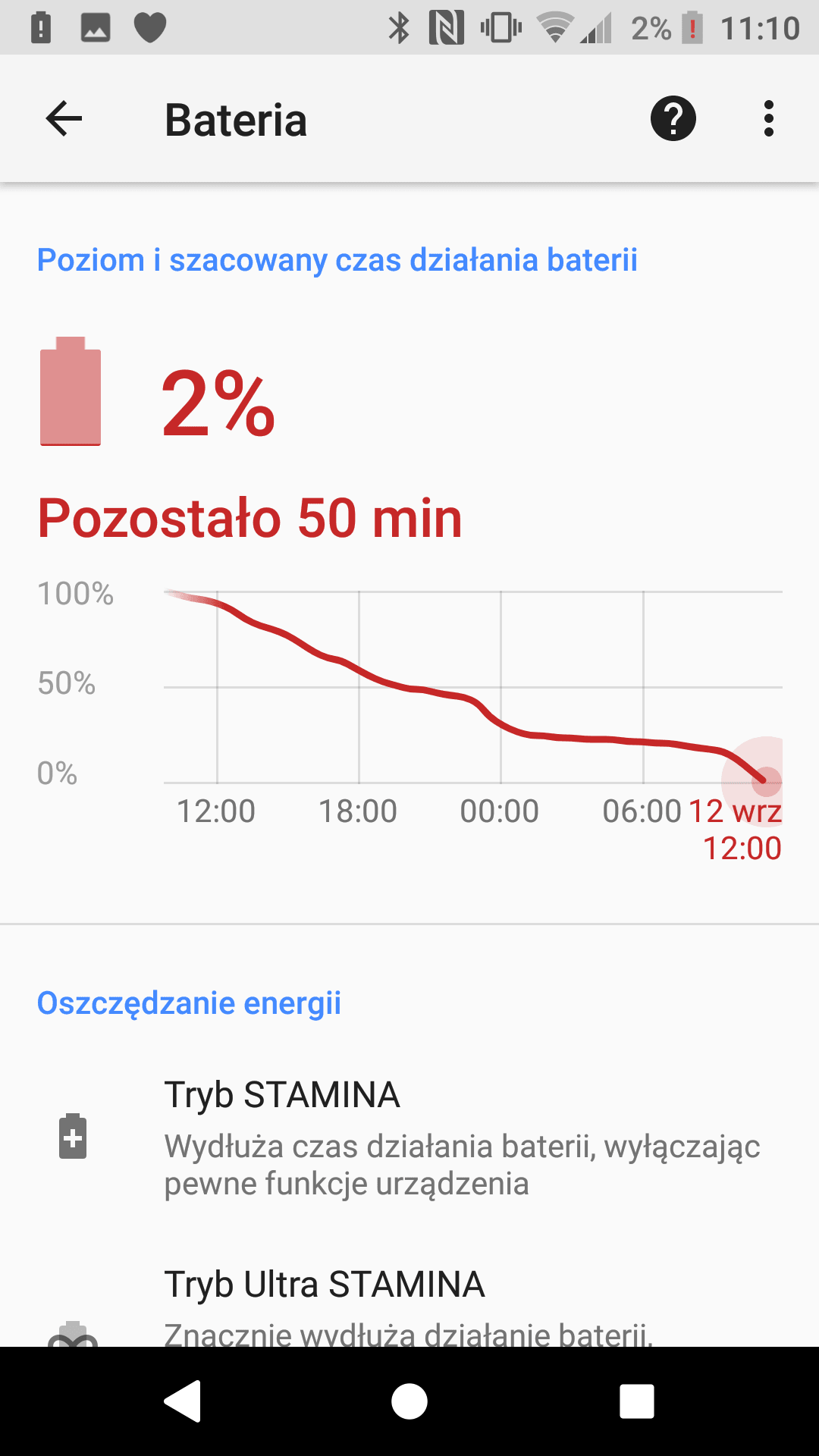Open the help question mark icon

click(x=673, y=119)
